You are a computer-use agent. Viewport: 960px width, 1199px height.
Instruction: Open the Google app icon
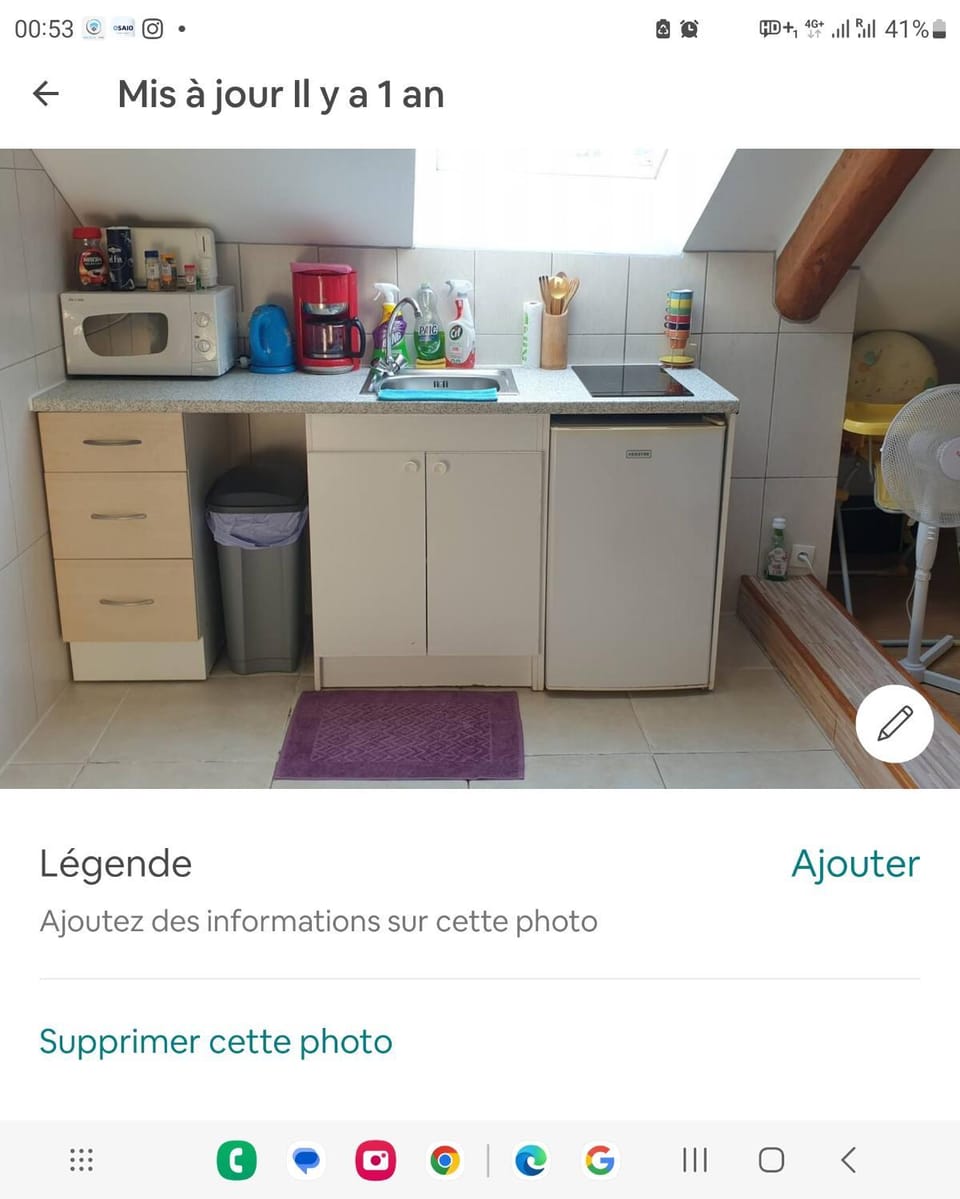coord(600,1160)
